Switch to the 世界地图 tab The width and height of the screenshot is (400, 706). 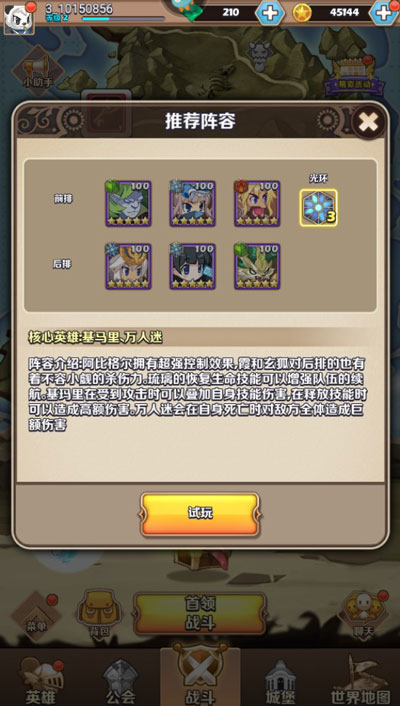point(360,680)
